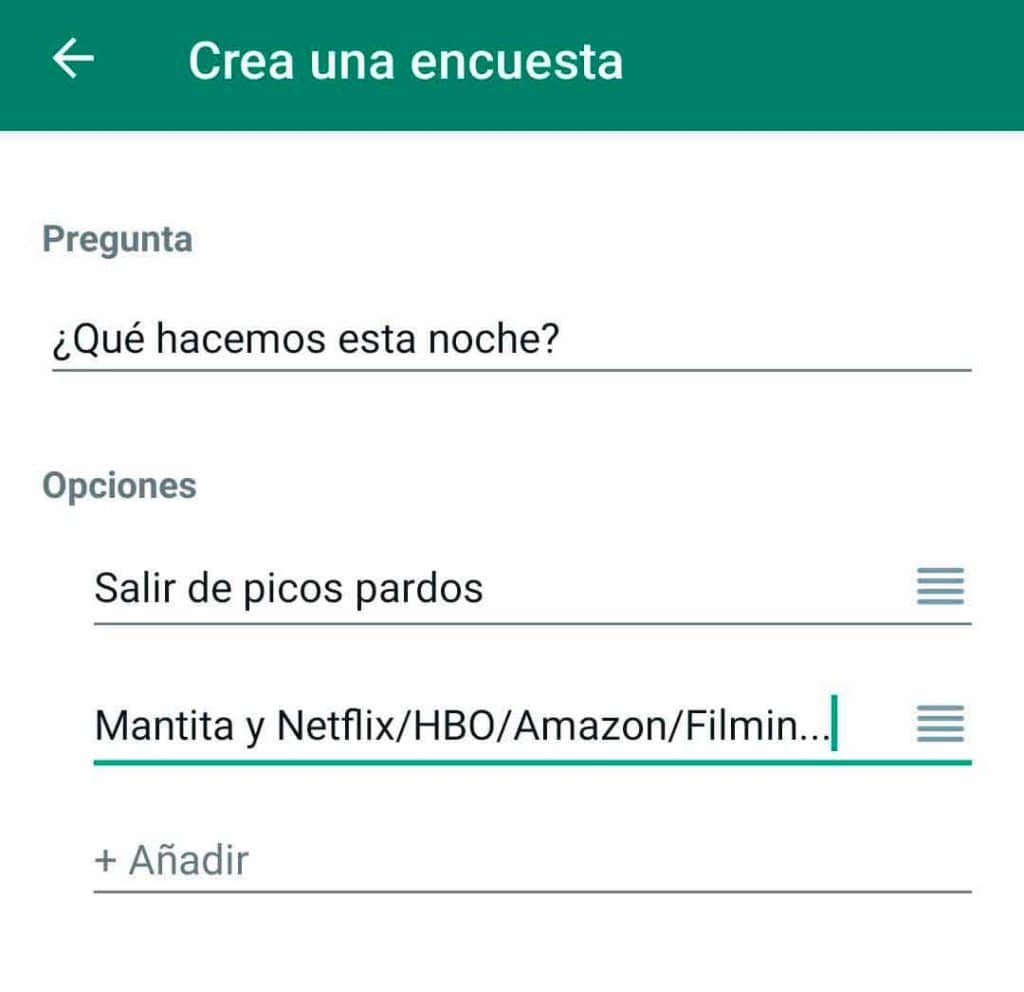Go back from Crea una encuesta
1024x992 pixels.
pos(73,61)
